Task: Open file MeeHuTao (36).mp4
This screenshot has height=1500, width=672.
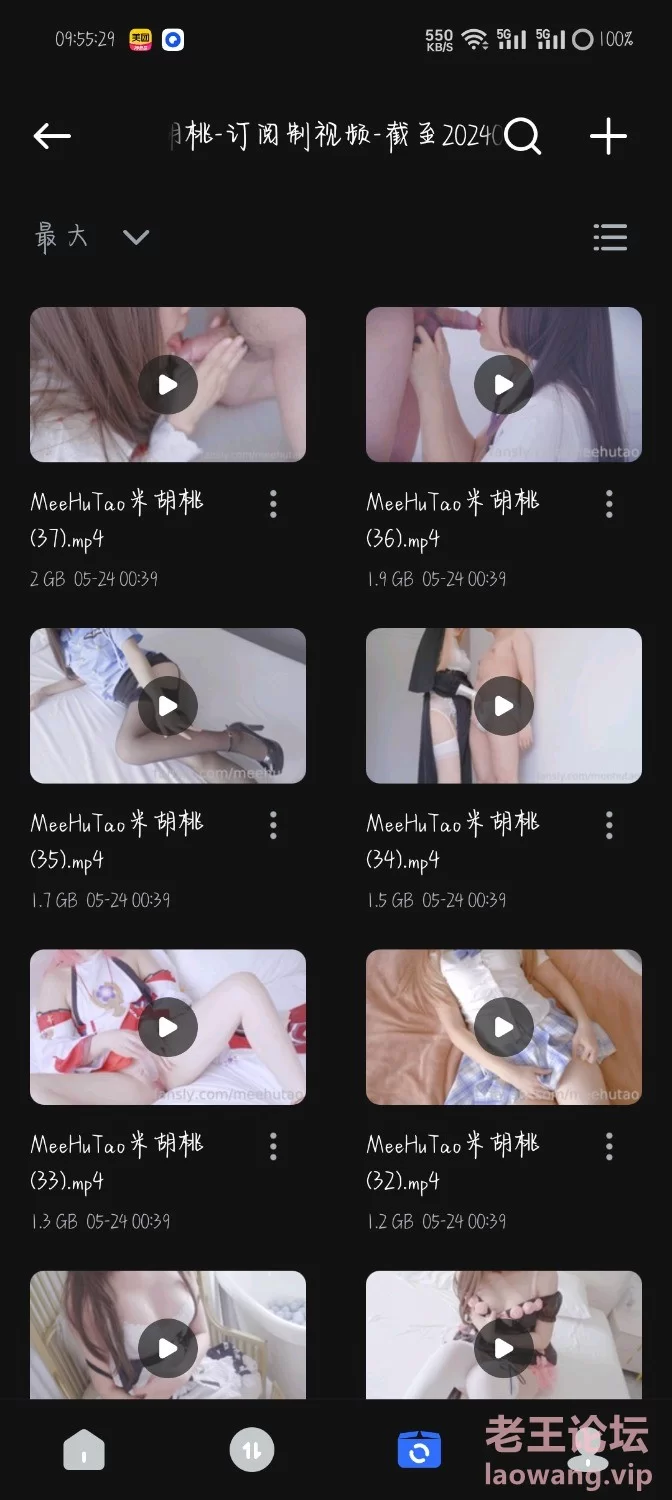Action: [x=504, y=385]
